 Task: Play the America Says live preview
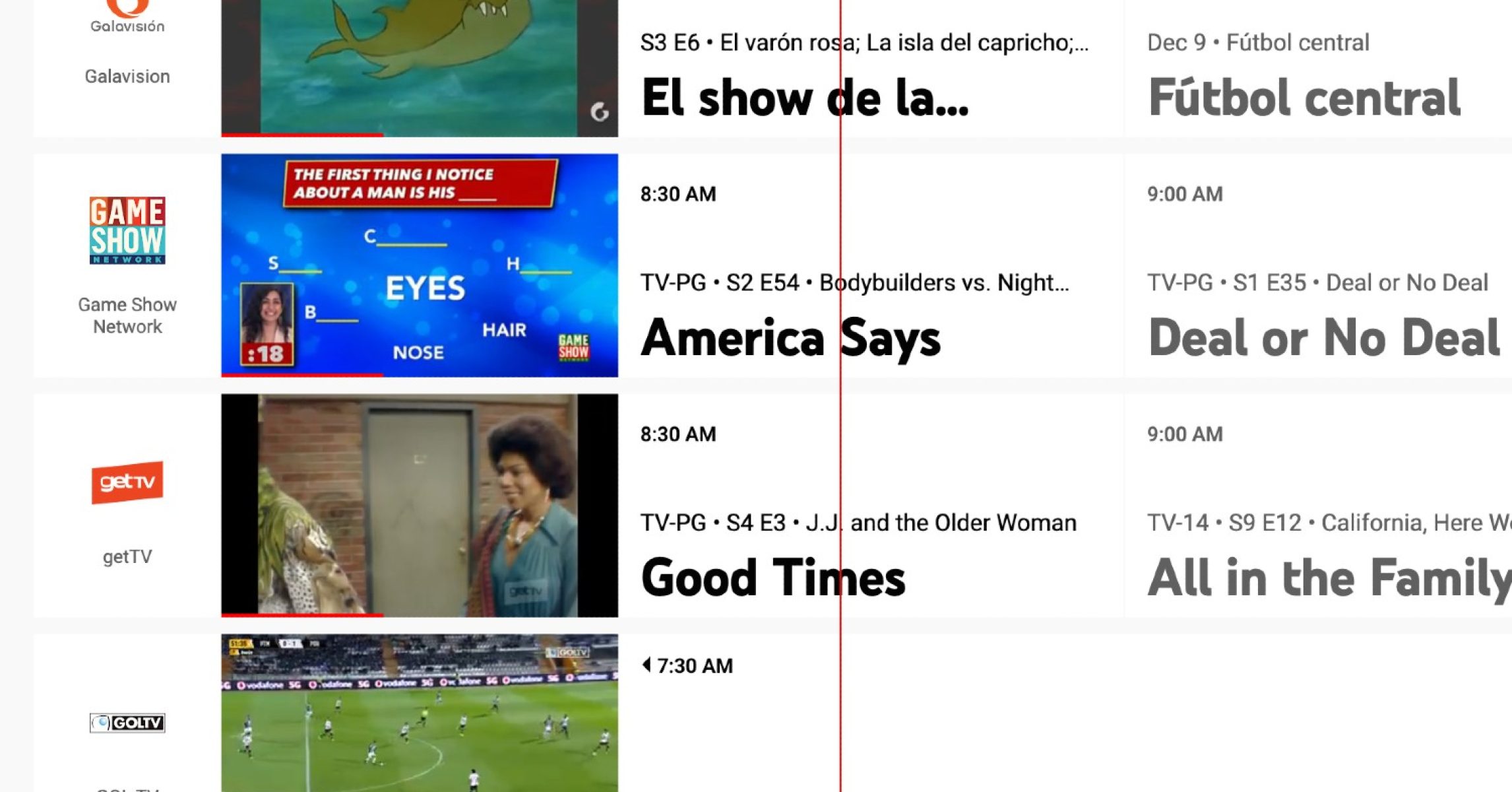pyautogui.click(x=420, y=265)
